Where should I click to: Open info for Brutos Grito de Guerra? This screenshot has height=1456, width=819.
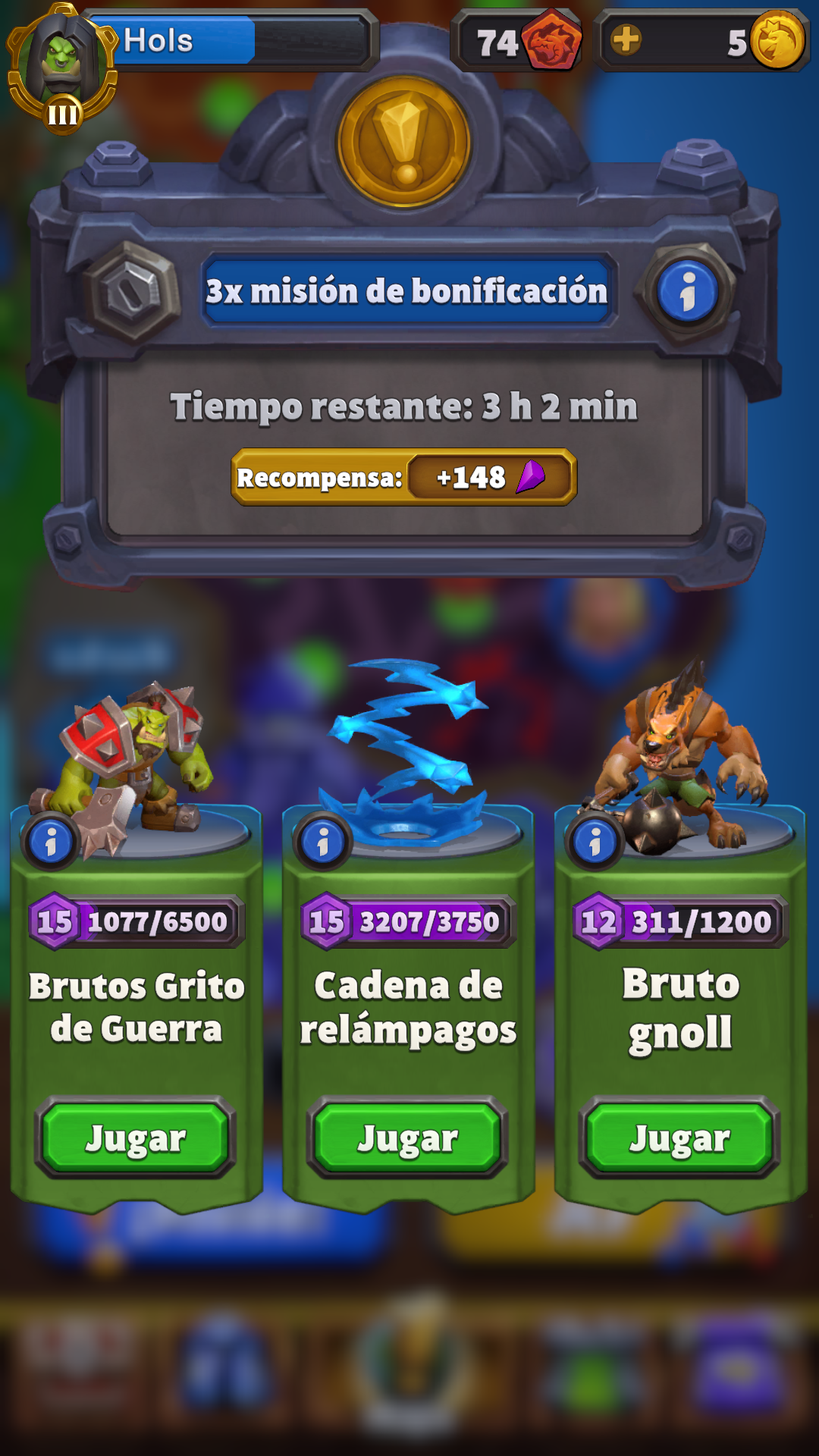pyautogui.click(x=51, y=842)
